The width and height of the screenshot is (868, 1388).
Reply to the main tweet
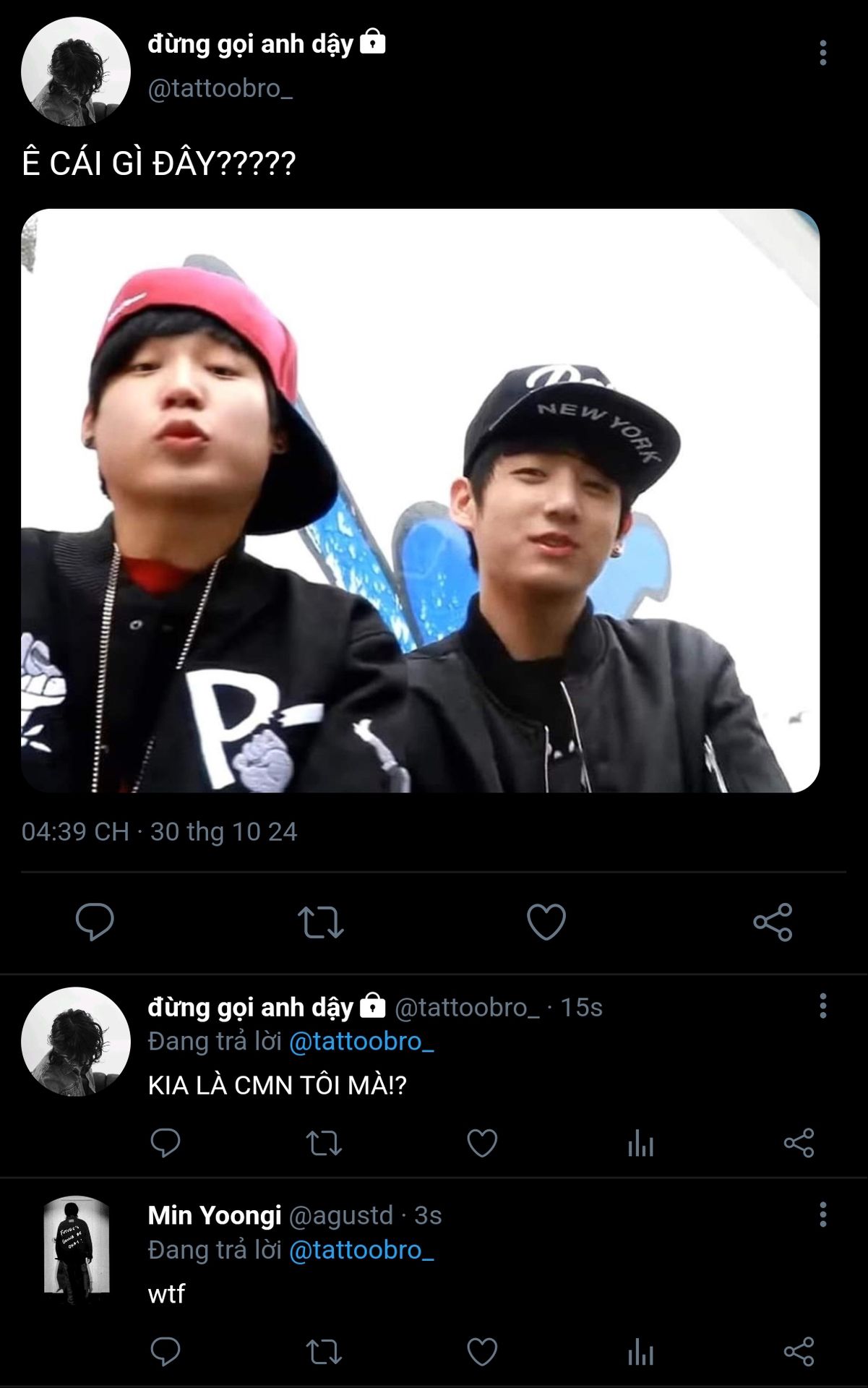pos(95,922)
